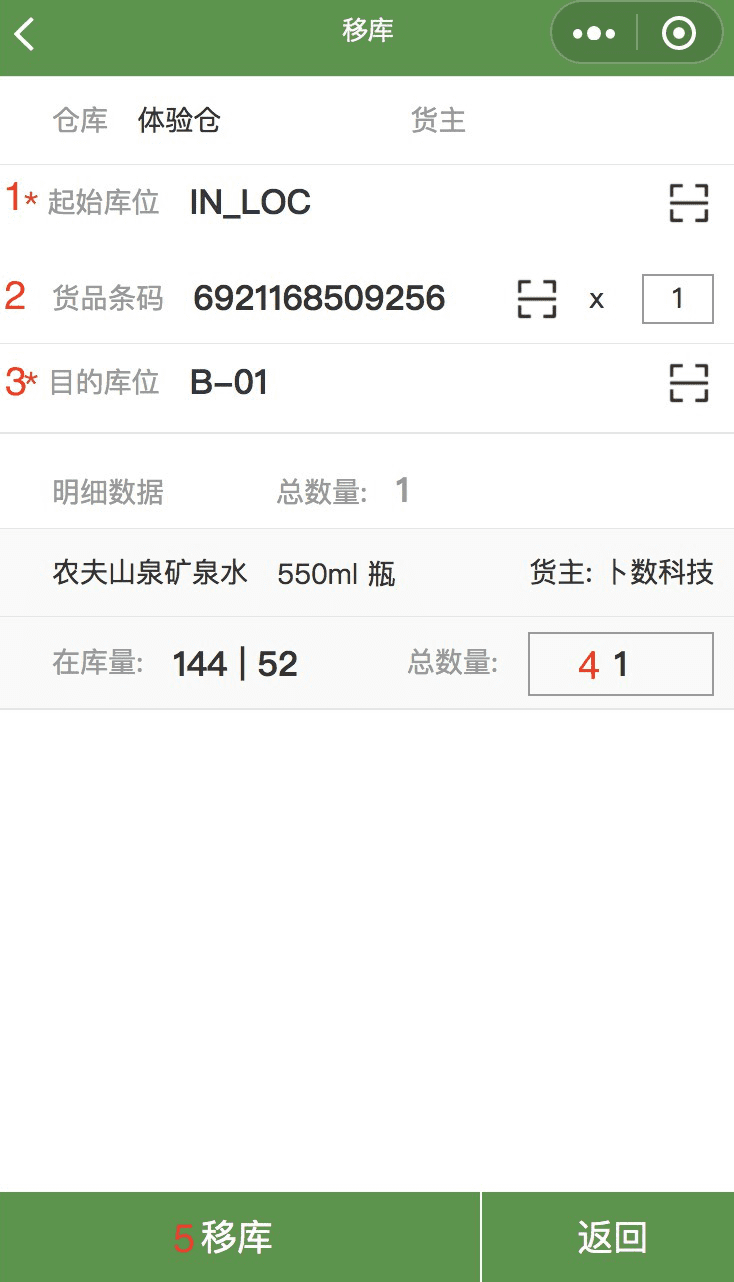734x1282 pixels.
Task: Confirm with the 移库 button
Action: tap(240, 1237)
